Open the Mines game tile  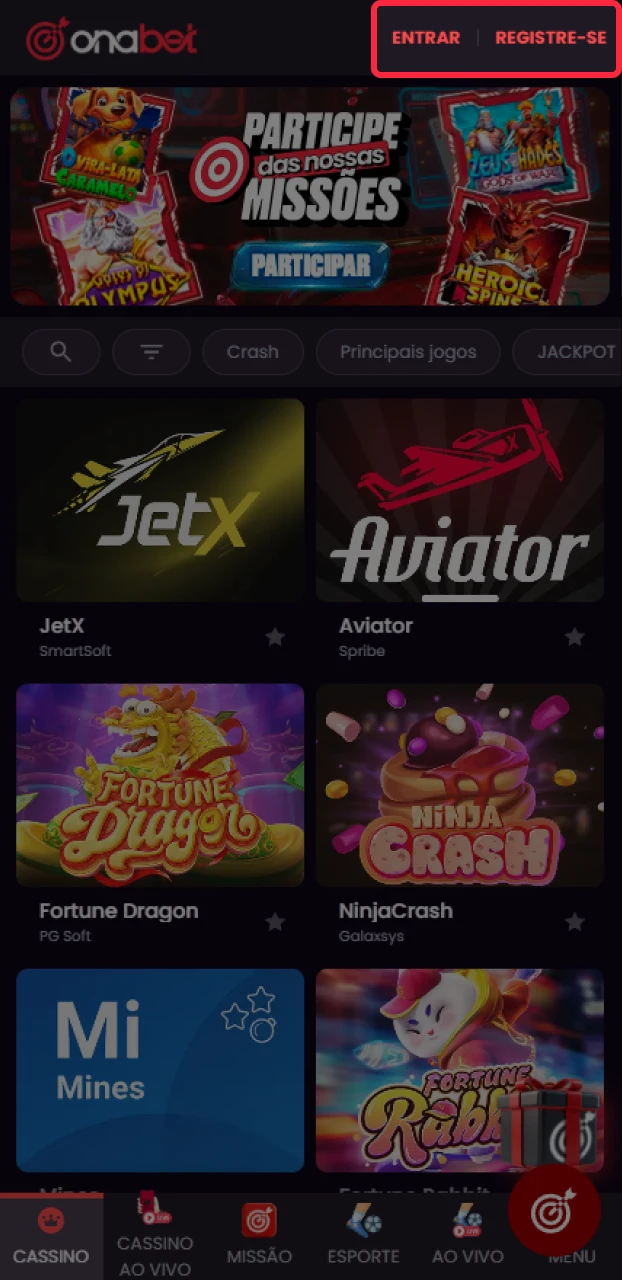point(160,1070)
